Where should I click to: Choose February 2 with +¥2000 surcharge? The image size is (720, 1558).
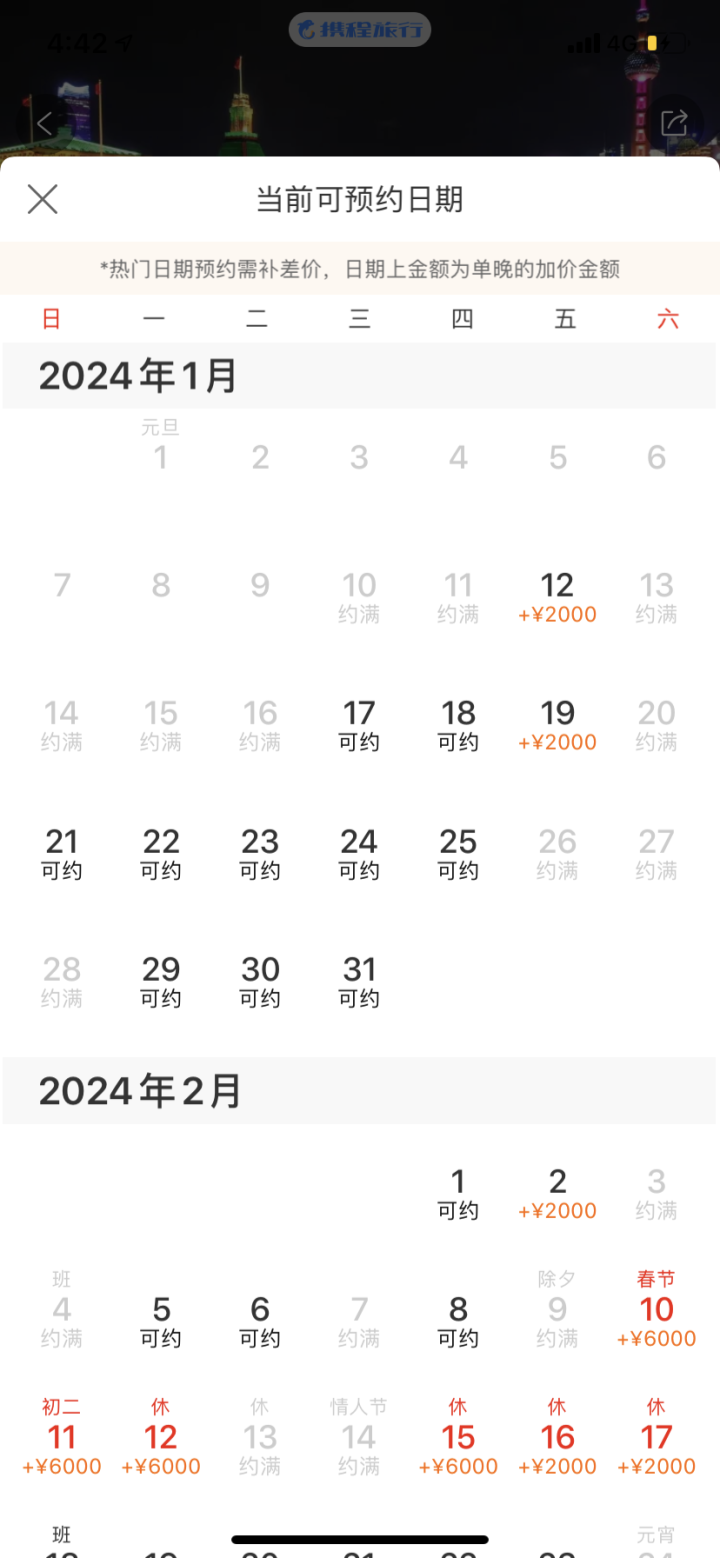point(557,1194)
